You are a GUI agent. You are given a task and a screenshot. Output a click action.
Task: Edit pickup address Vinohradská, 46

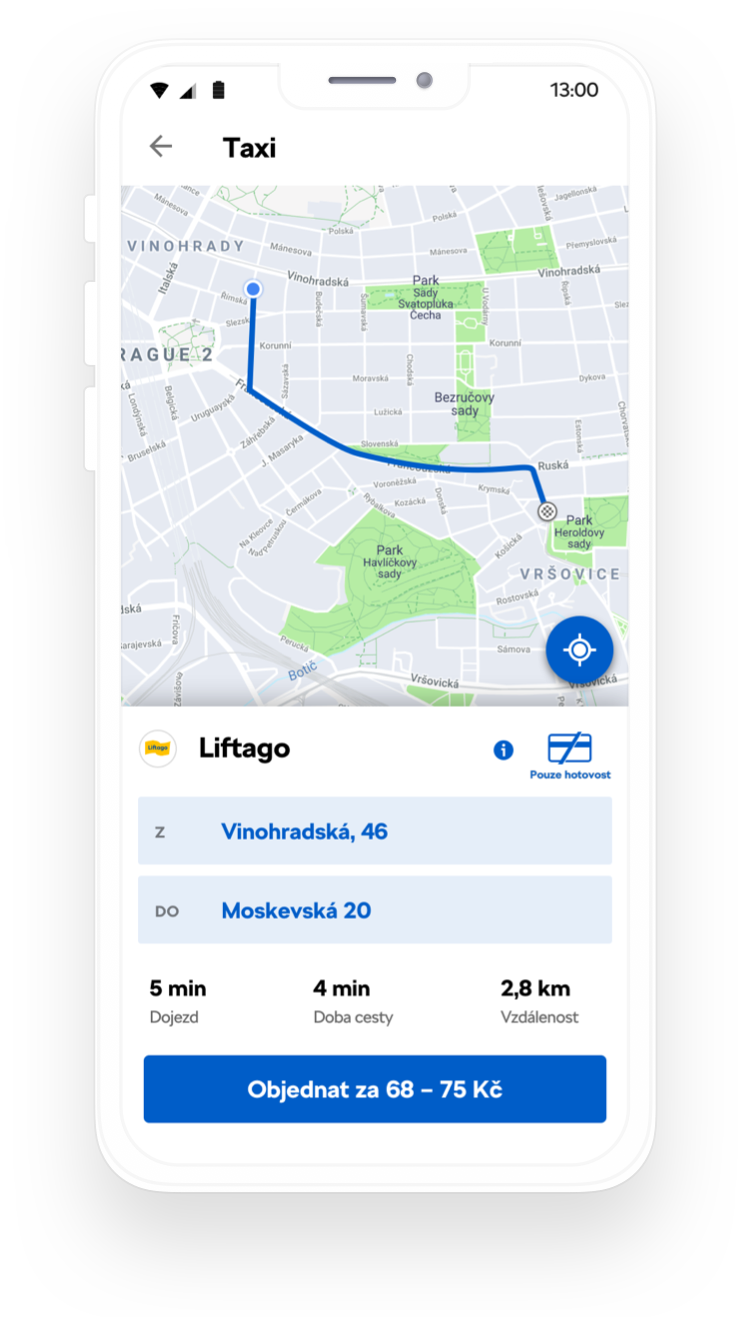pos(374,831)
